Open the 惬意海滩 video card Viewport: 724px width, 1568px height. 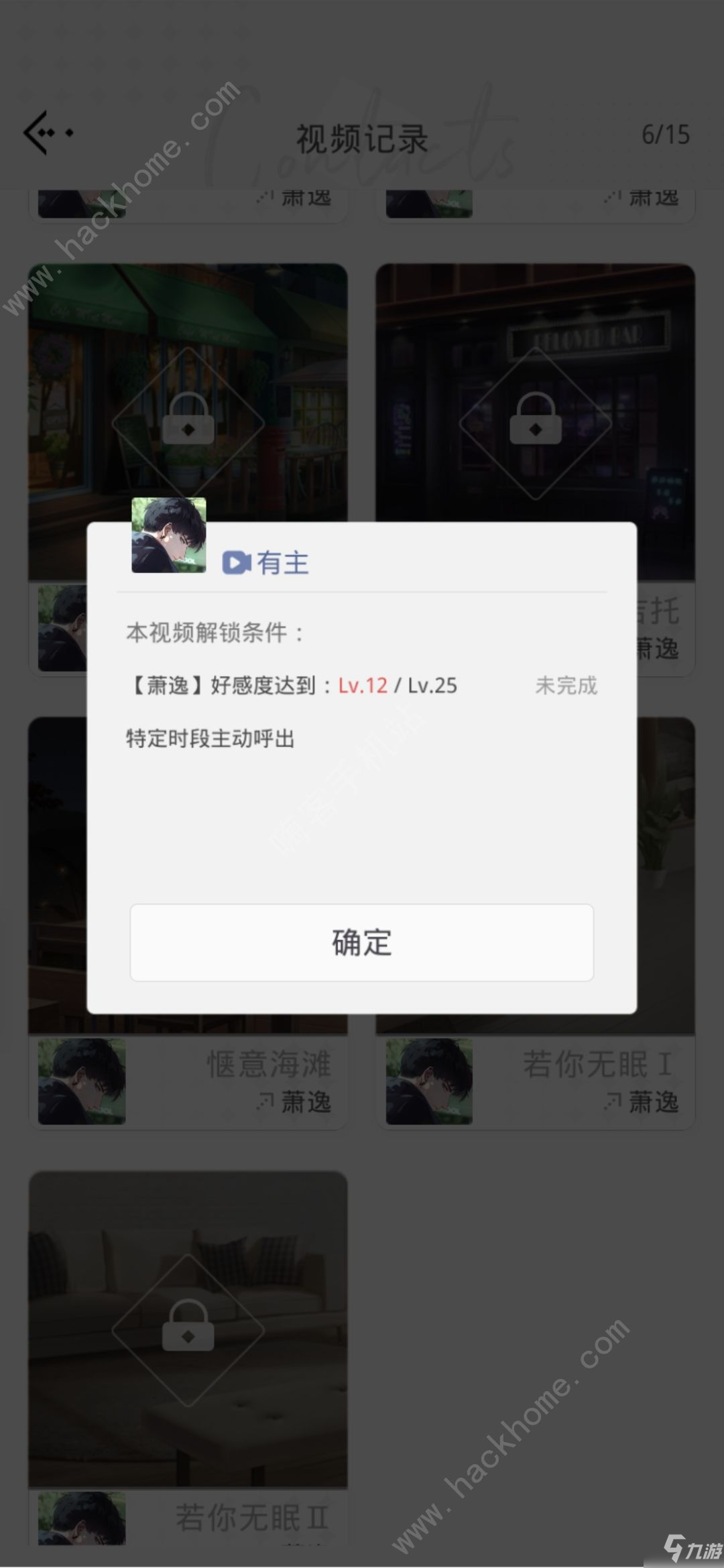[188, 1080]
